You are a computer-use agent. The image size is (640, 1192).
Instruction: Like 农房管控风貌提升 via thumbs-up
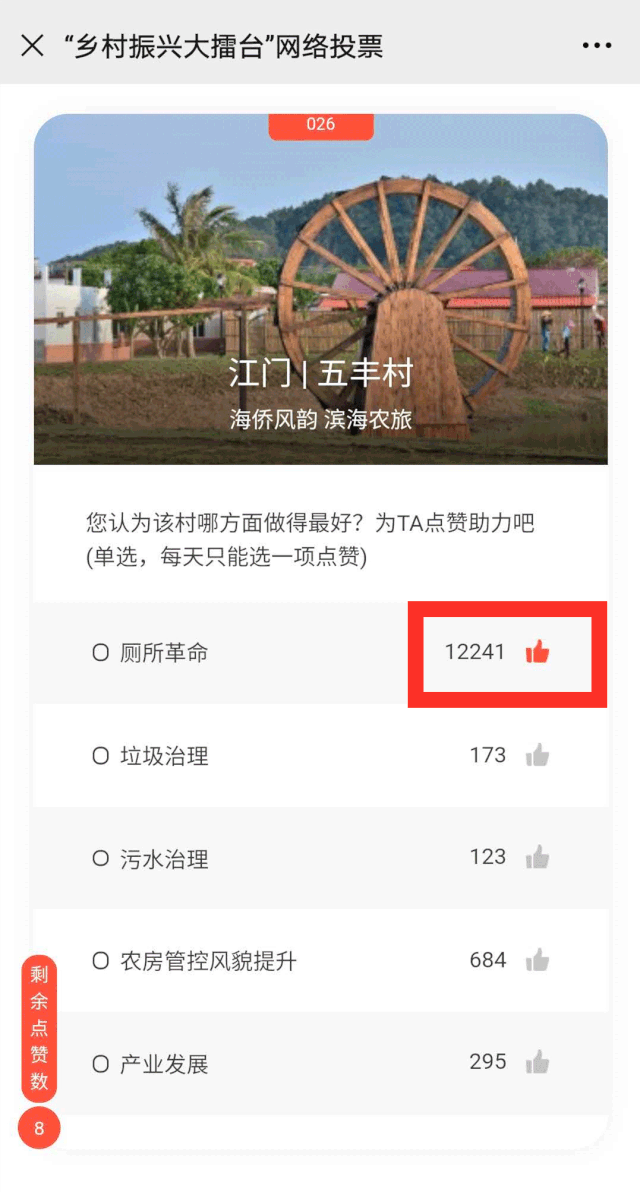(537, 960)
